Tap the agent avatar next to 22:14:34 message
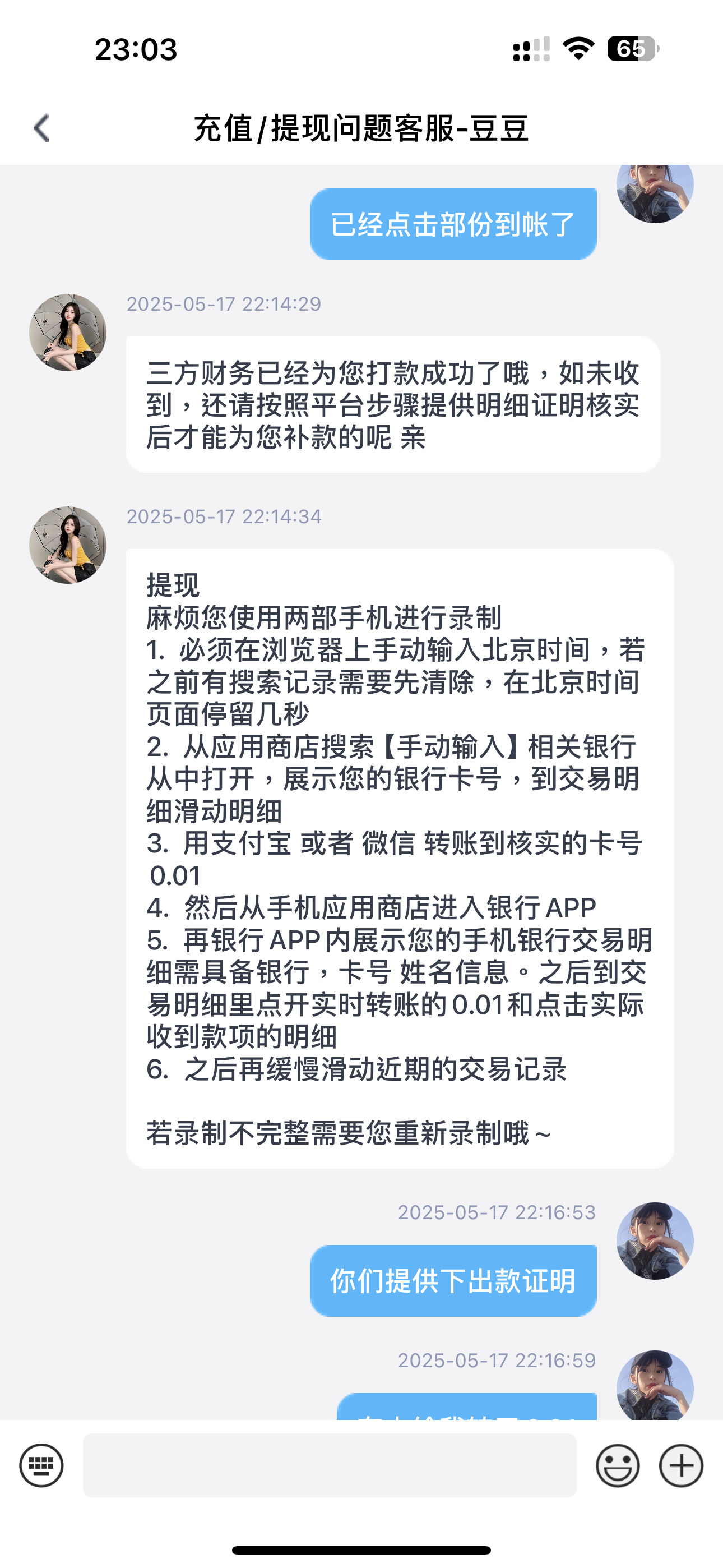Screen dimensions: 723x1568 point(68,543)
